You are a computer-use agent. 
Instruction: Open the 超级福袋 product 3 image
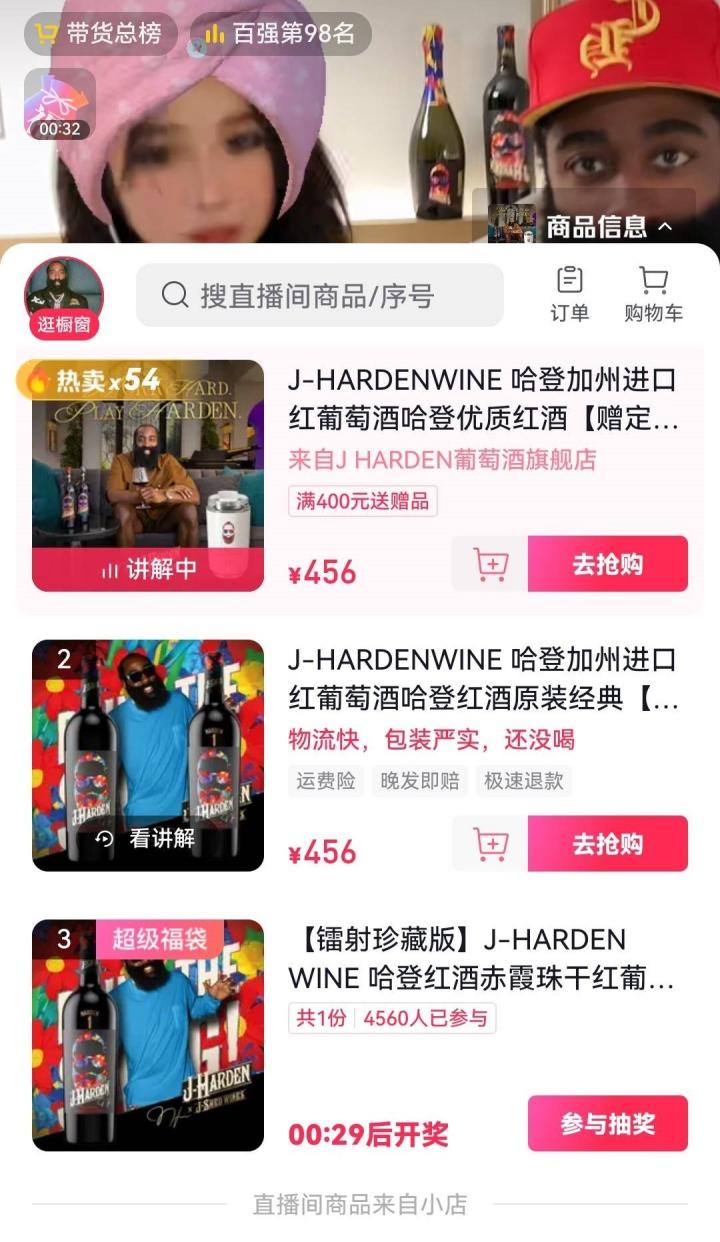point(148,1035)
